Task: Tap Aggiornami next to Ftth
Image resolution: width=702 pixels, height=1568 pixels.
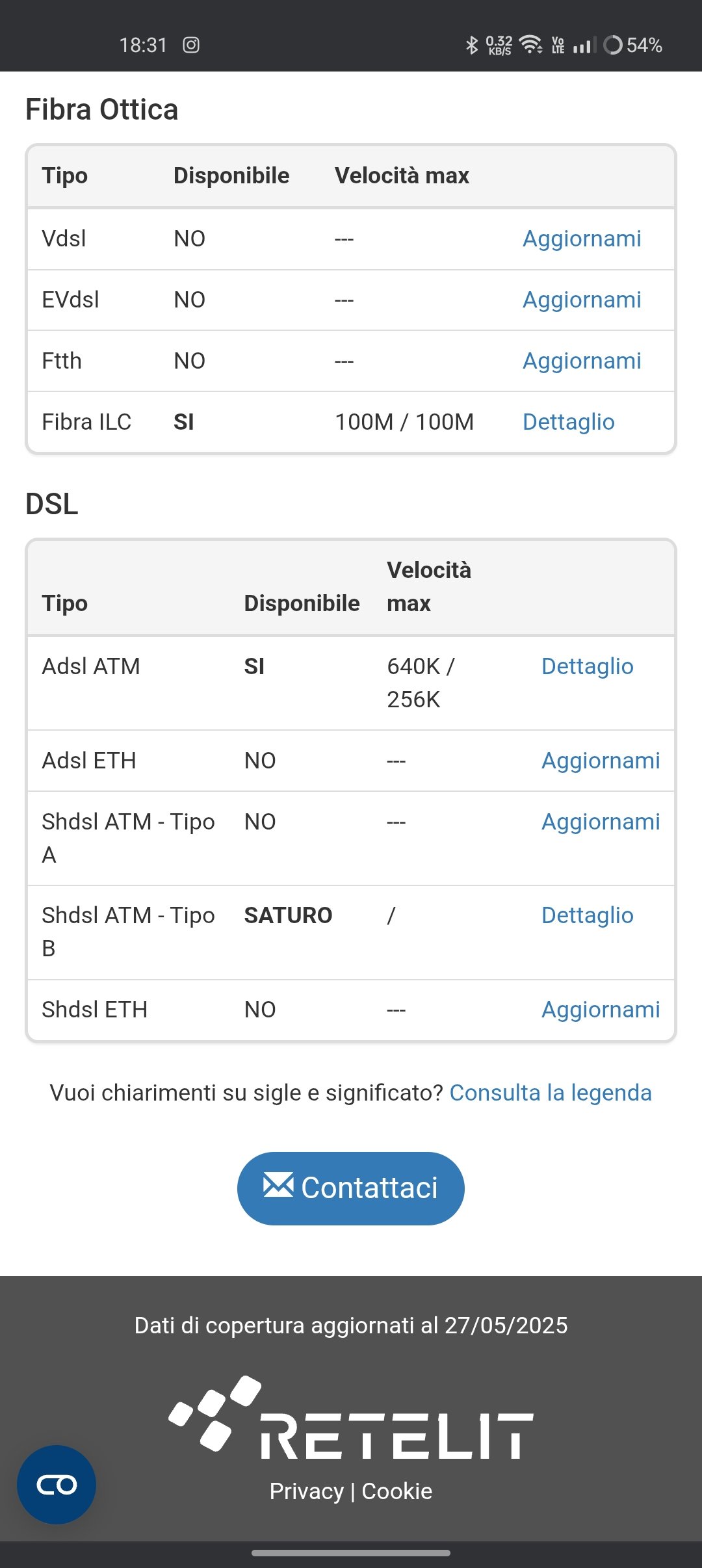Action: (x=582, y=361)
